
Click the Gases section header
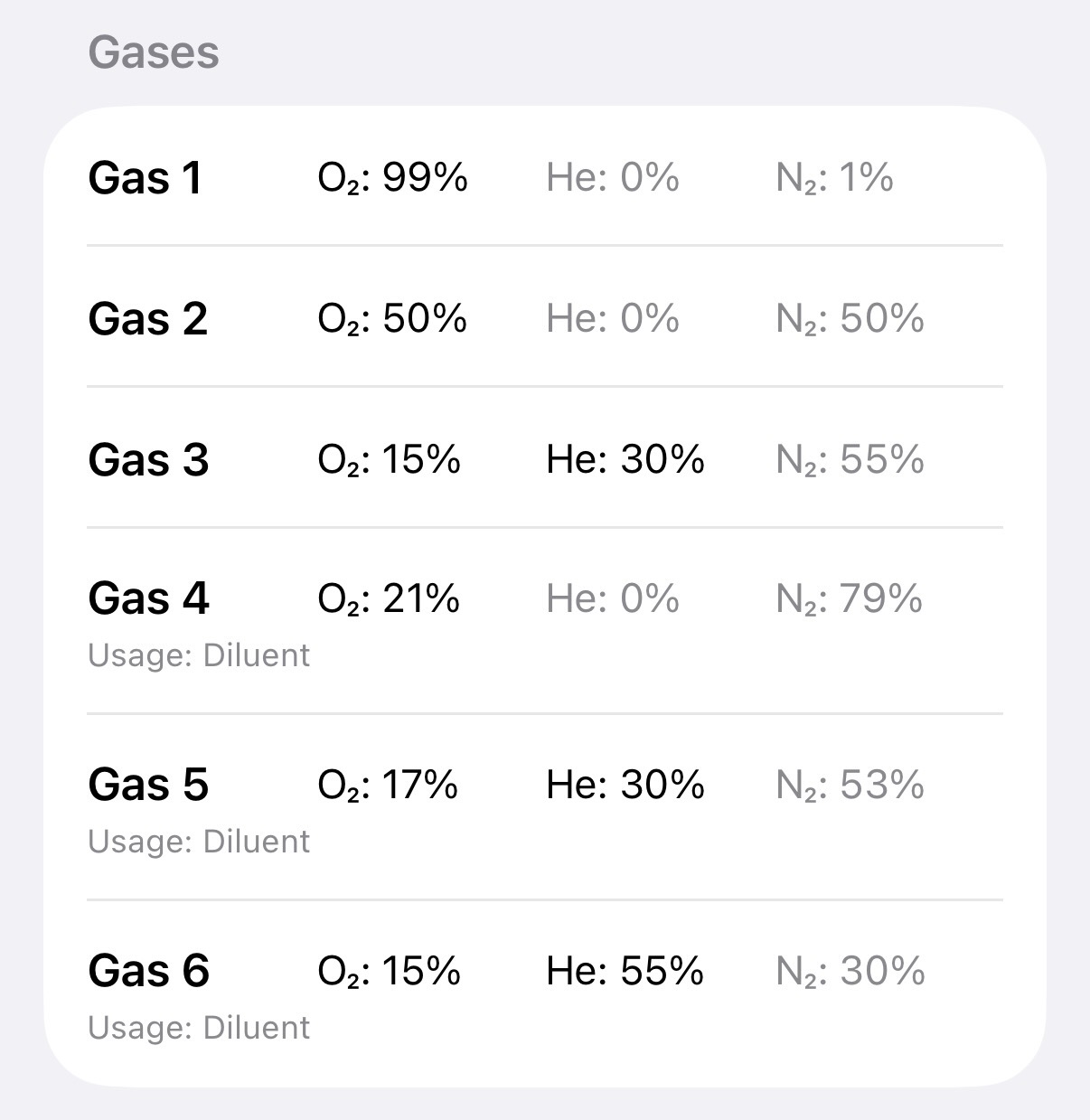pyautogui.click(x=154, y=52)
